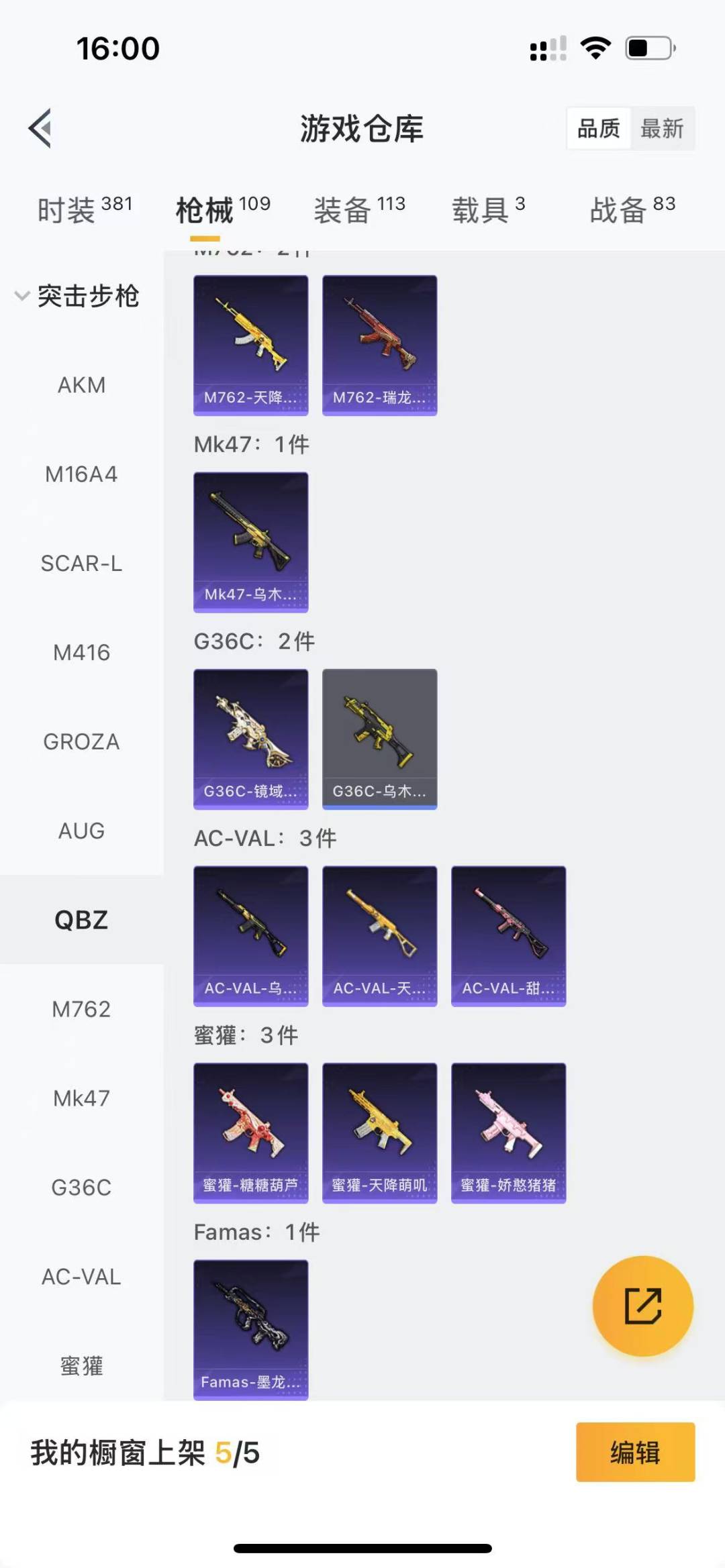Viewport: 725px width, 1568px height.
Task: Select GROZA in the sidebar
Action: coord(81,741)
